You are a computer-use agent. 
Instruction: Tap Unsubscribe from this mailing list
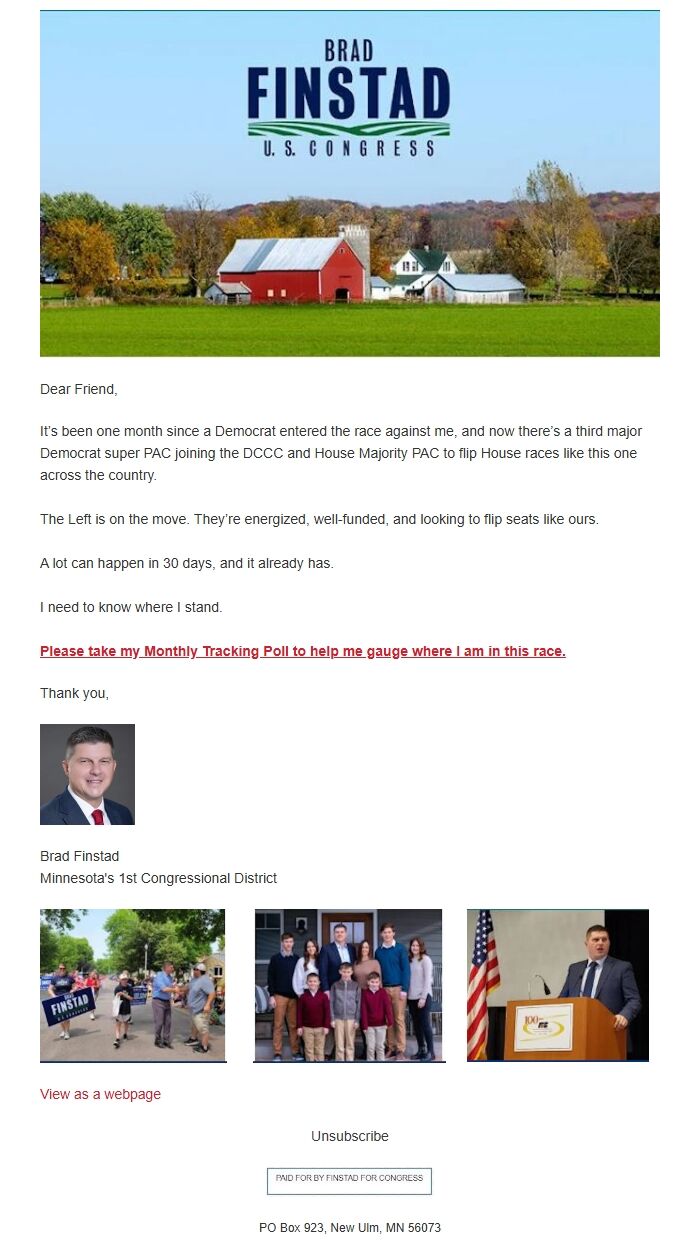coord(349,1136)
